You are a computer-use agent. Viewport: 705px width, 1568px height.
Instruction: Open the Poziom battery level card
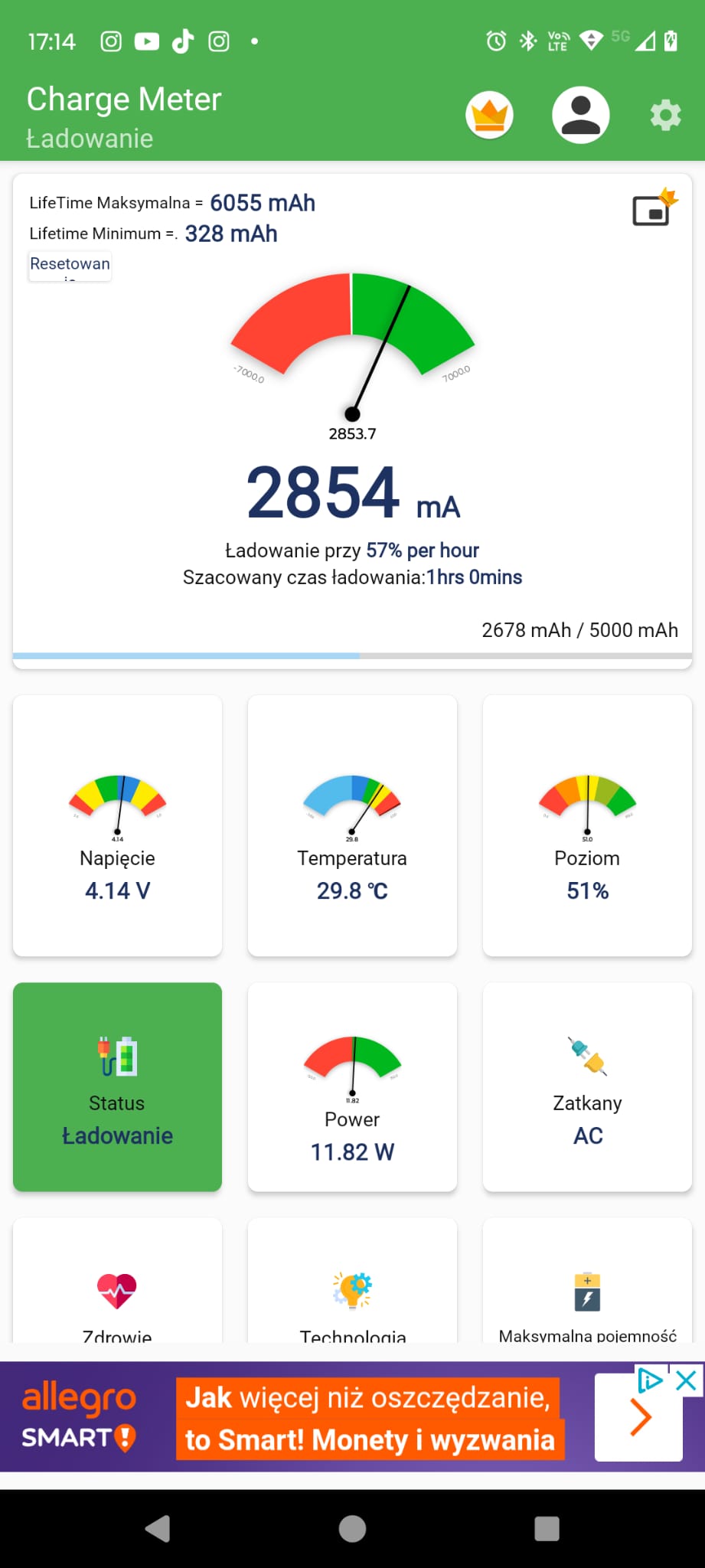(587, 825)
